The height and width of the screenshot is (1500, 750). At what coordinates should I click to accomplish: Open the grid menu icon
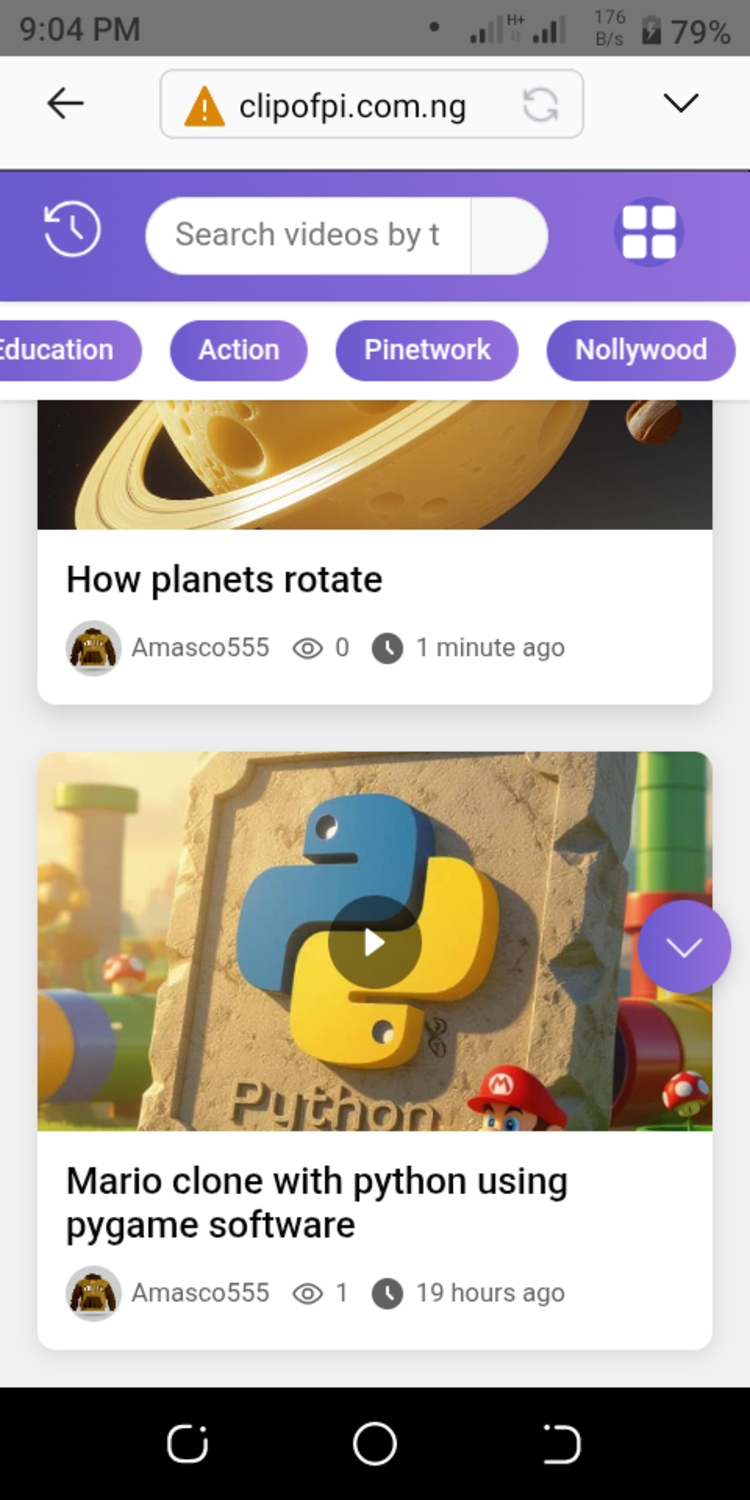coord(649,232)
